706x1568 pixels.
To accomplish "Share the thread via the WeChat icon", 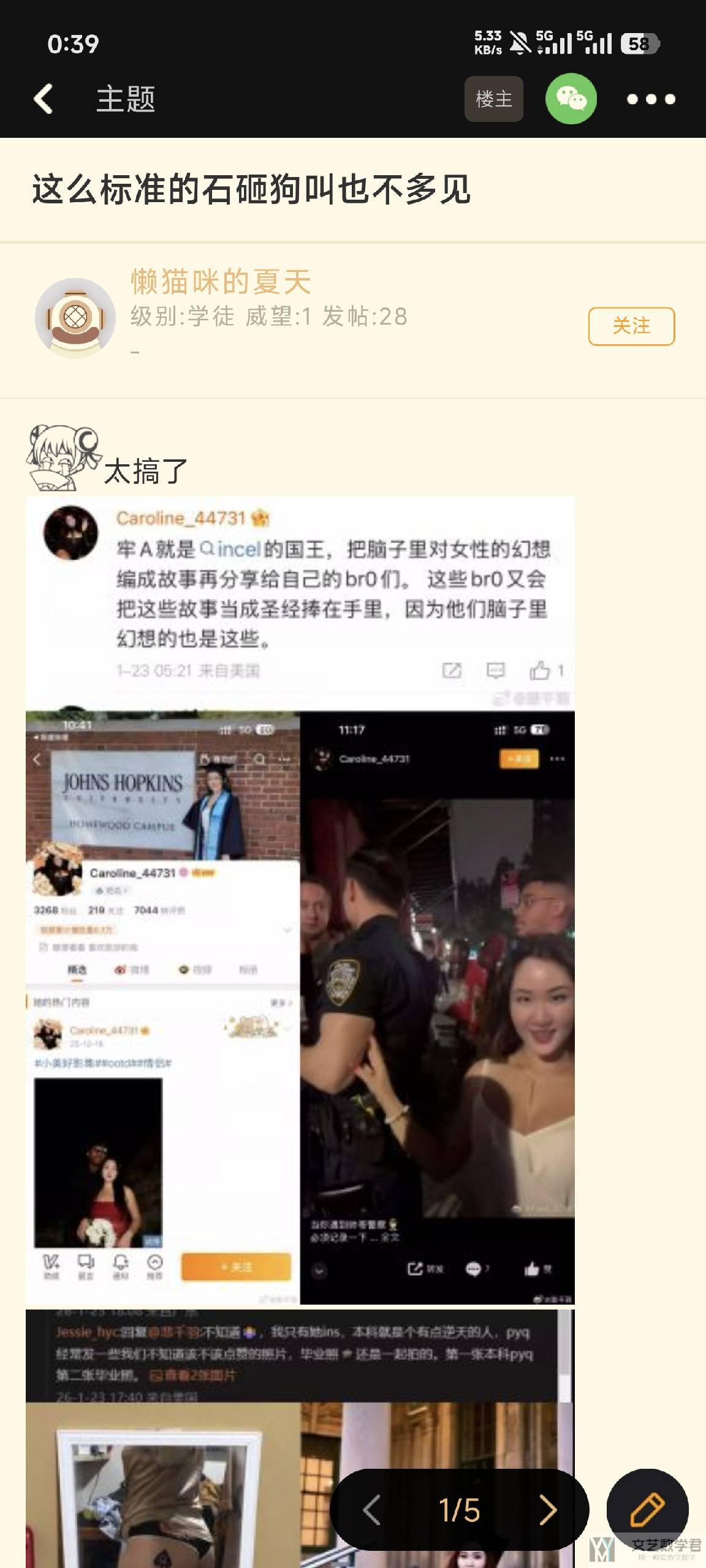I will point(571,99).
